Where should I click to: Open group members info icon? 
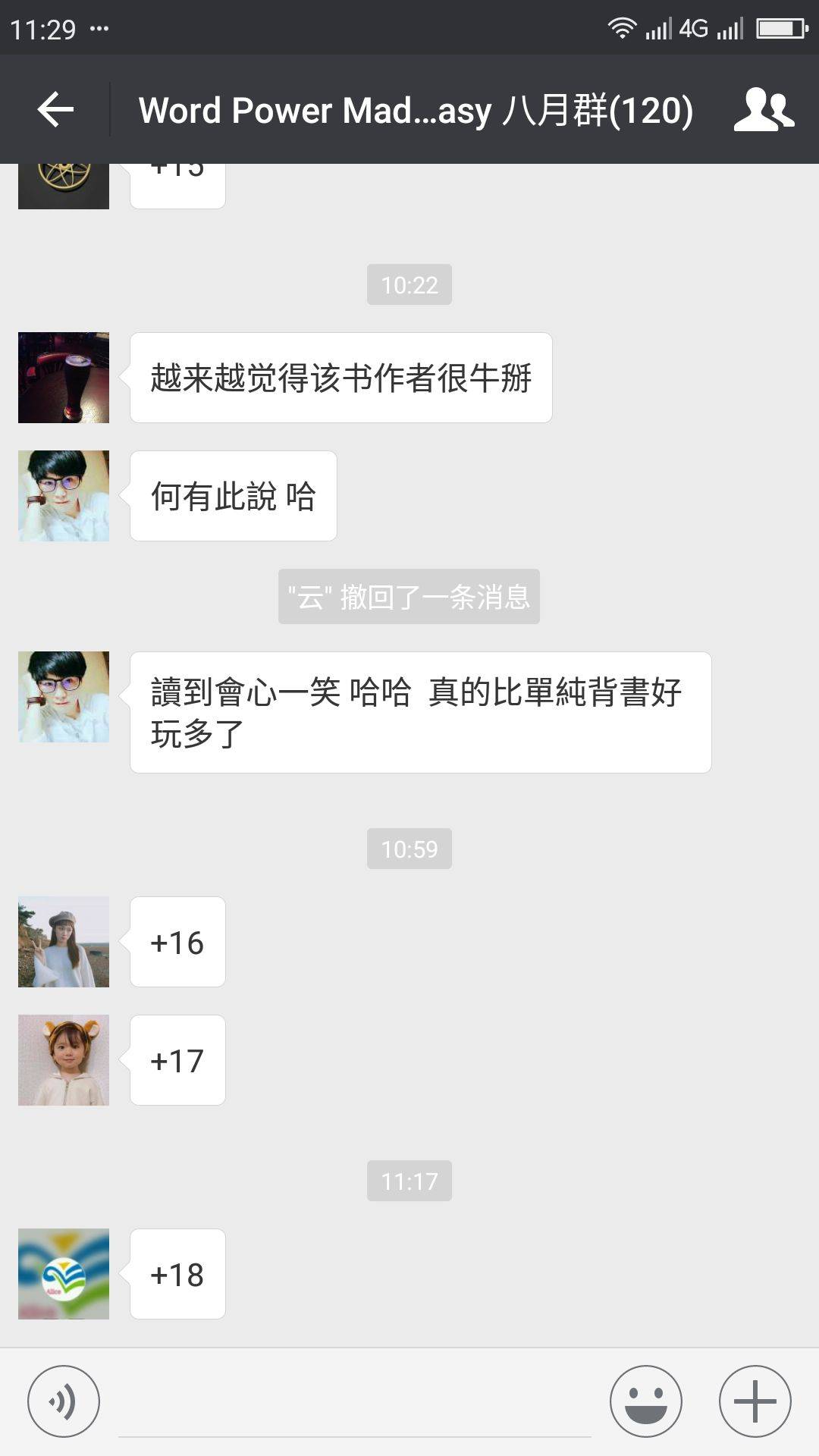(x=764, y=110)
